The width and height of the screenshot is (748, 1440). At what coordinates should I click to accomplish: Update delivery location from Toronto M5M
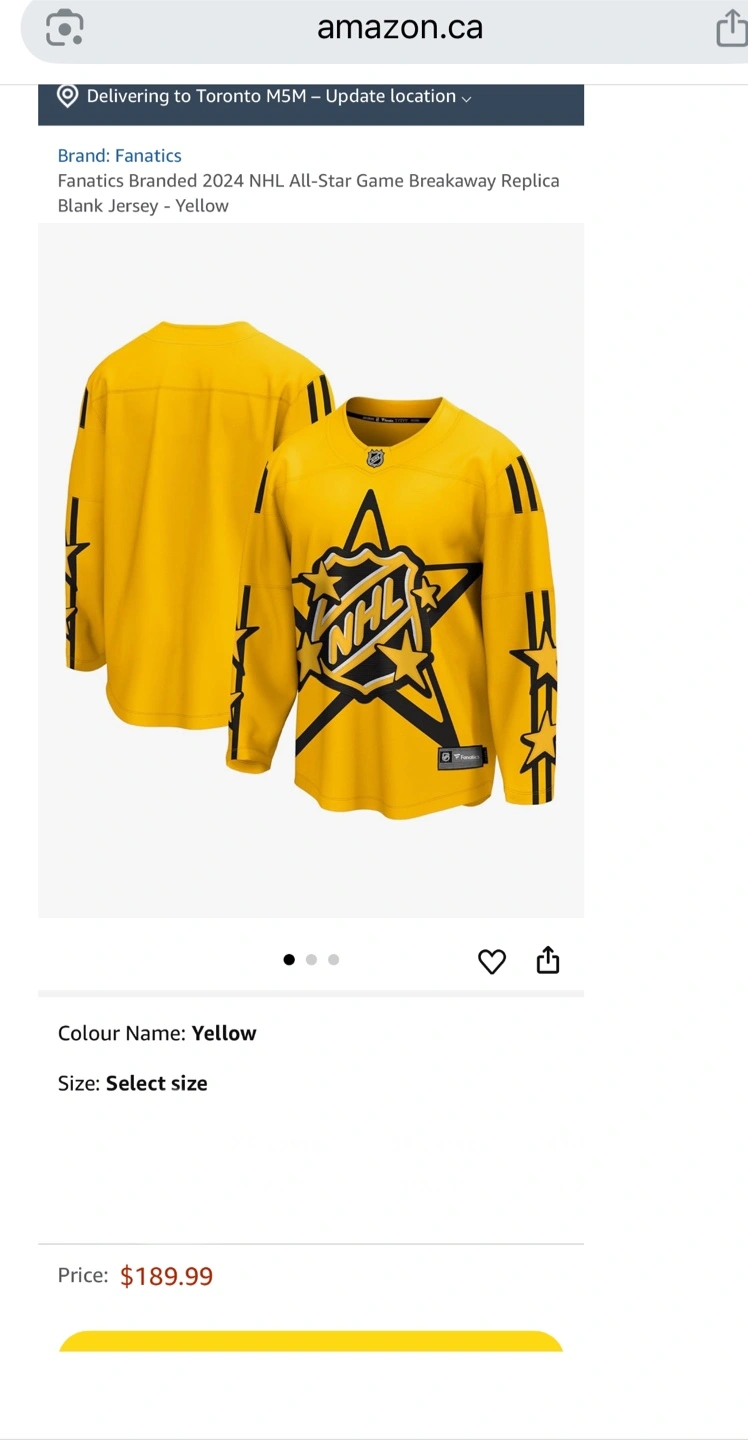(x=270, y=97)
